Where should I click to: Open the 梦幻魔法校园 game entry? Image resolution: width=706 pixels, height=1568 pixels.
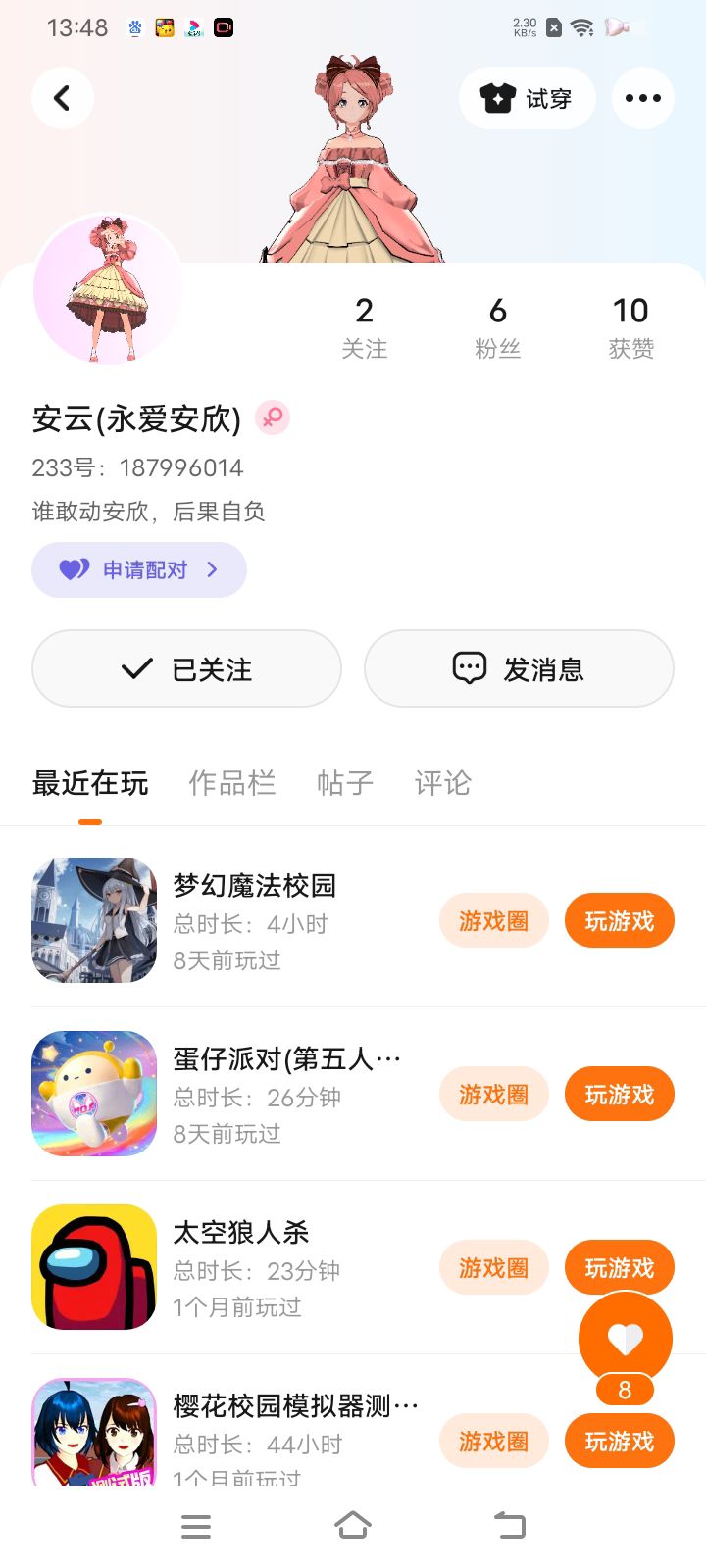(254, 887)
